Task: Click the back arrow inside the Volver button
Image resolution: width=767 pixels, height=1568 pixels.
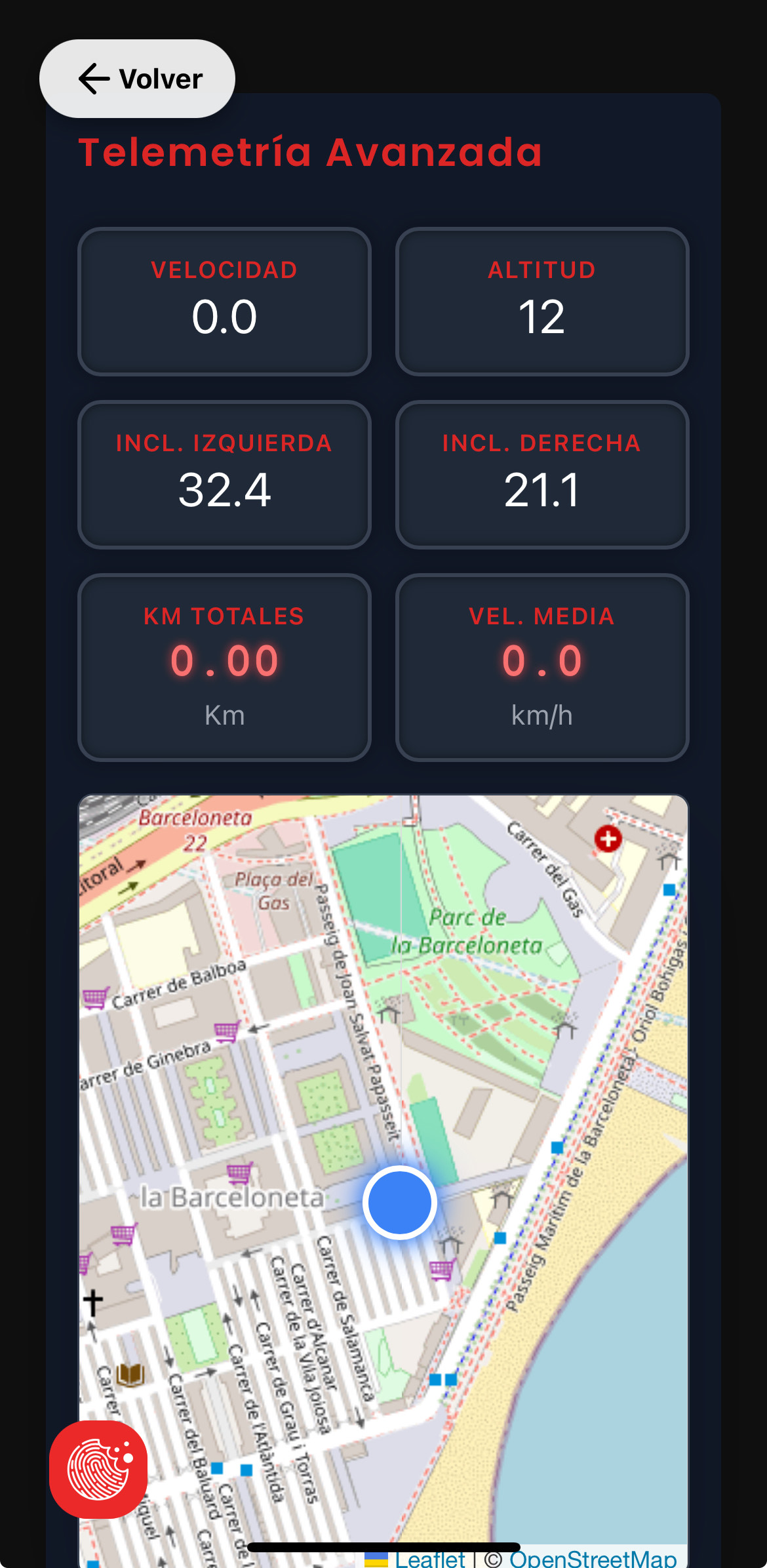Action: [x=94, y=78]
